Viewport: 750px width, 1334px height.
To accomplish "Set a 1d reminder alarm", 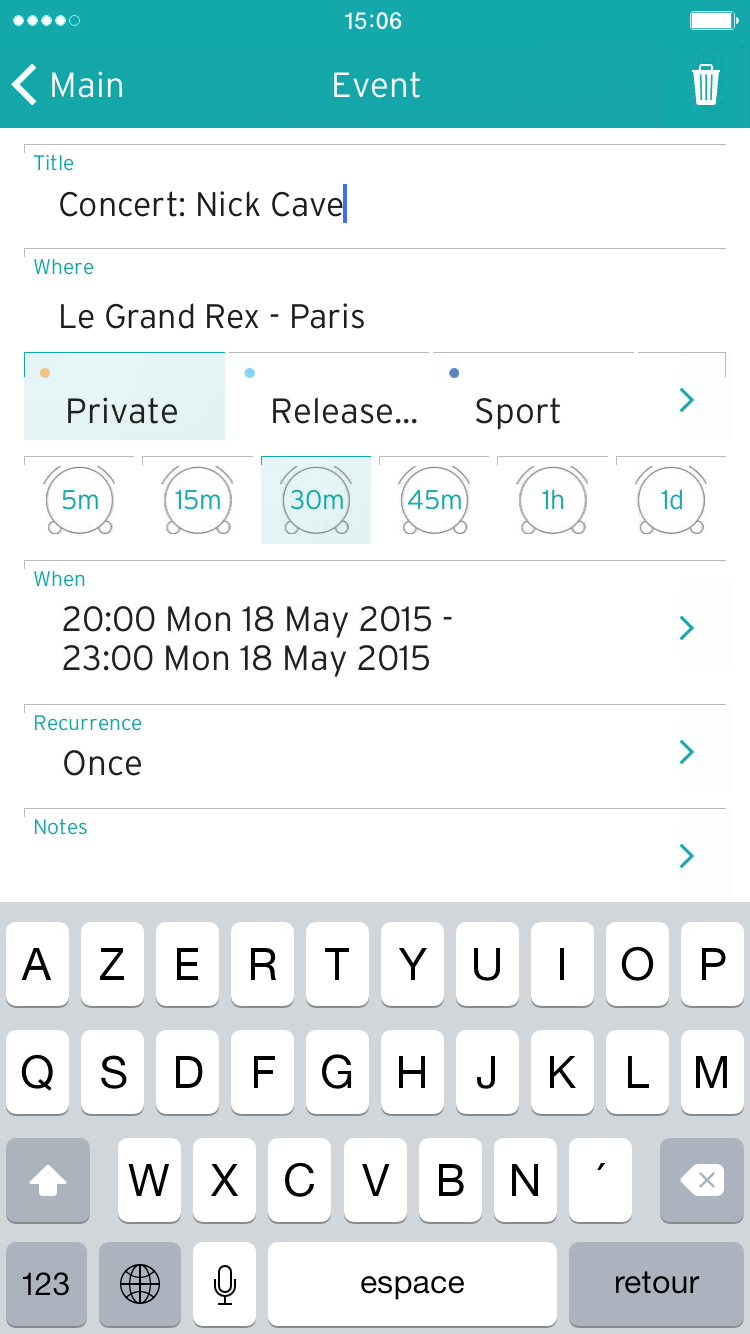I will pyautogui.click(x=671, y=500).
